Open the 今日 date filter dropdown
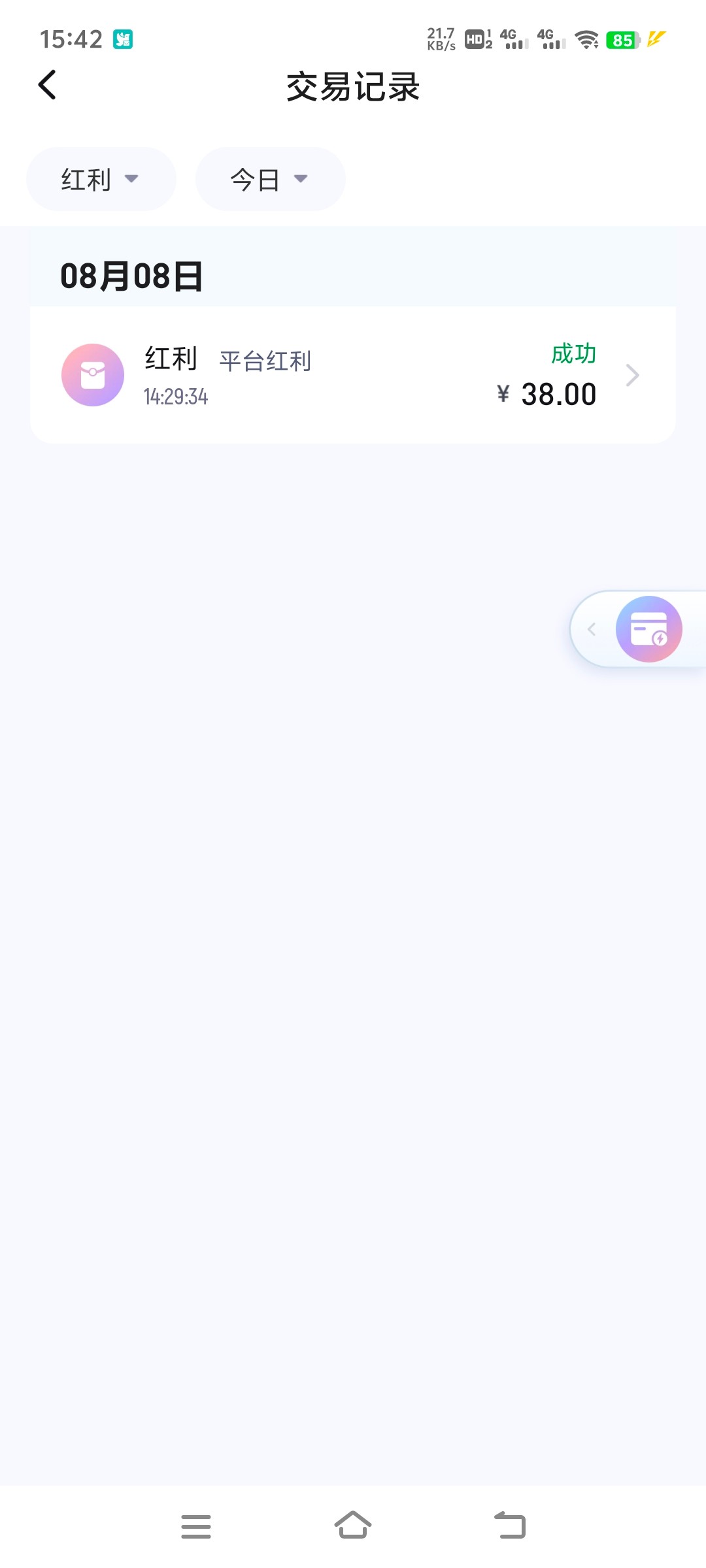The height and width of the screenshot is (1568, 706). 270,179
